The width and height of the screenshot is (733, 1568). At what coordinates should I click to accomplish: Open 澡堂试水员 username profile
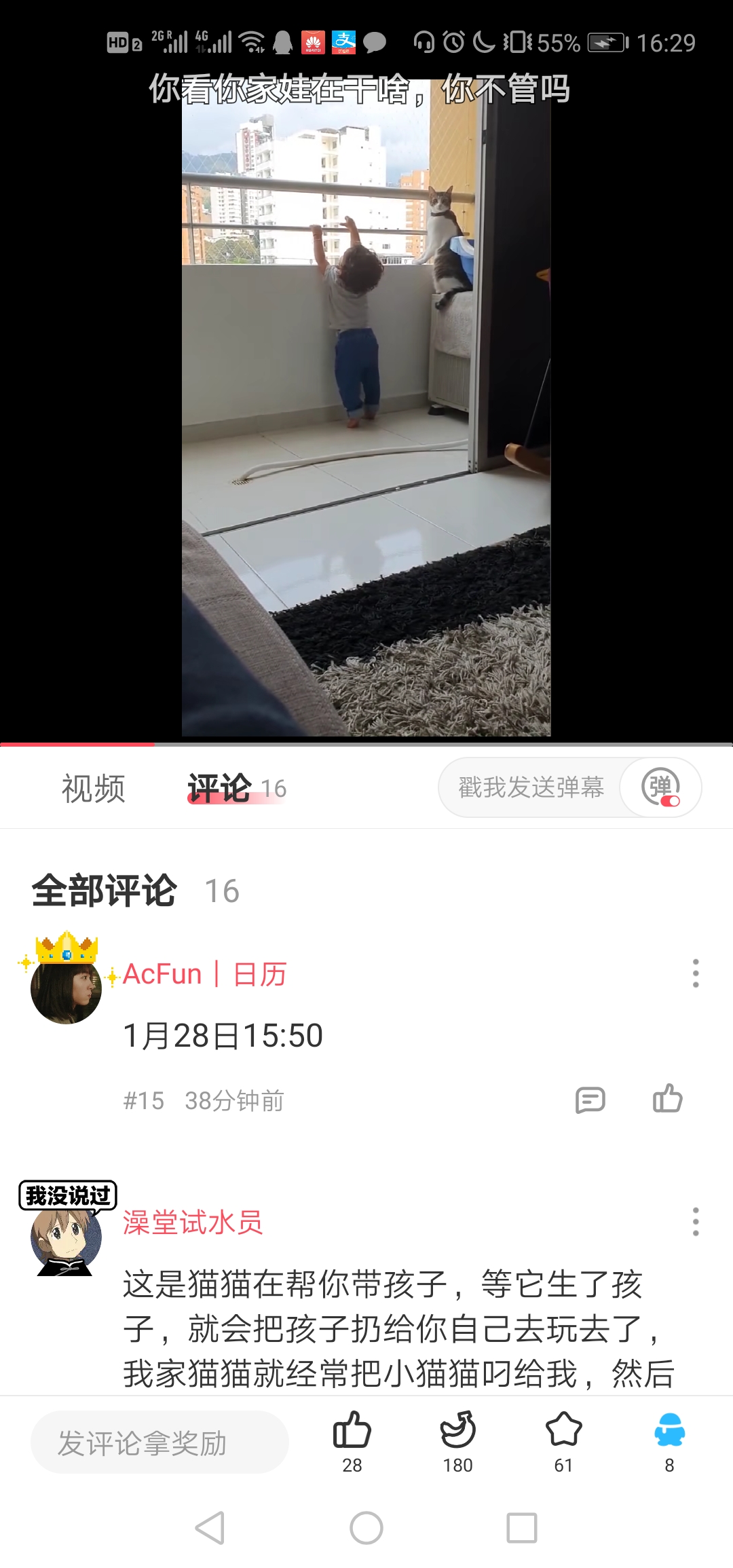click(x=193, y=1222)
